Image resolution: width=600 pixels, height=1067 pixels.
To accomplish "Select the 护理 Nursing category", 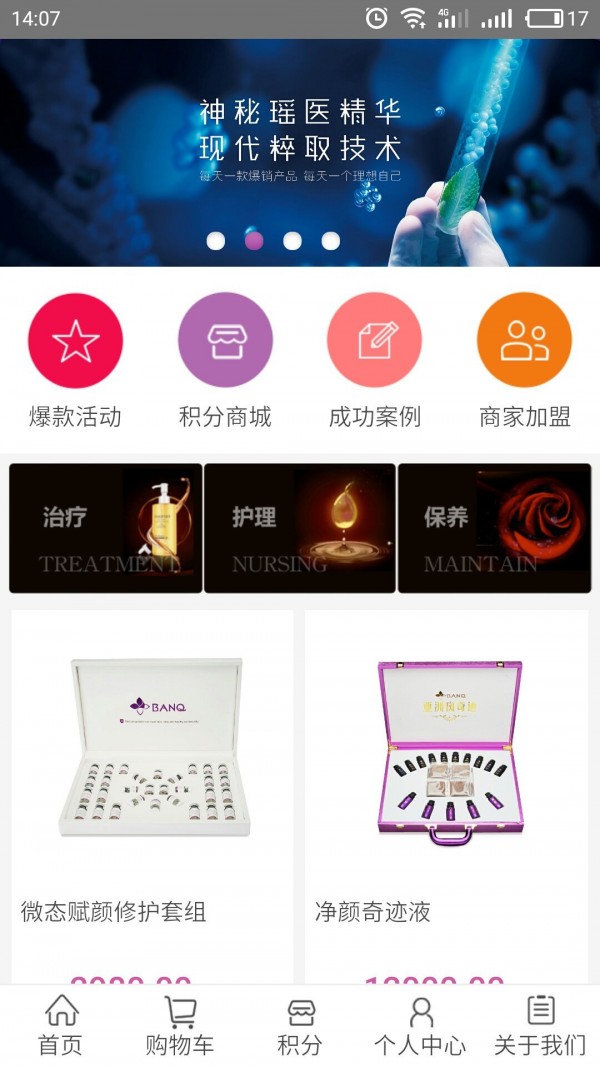I will (x=300, y=528).
